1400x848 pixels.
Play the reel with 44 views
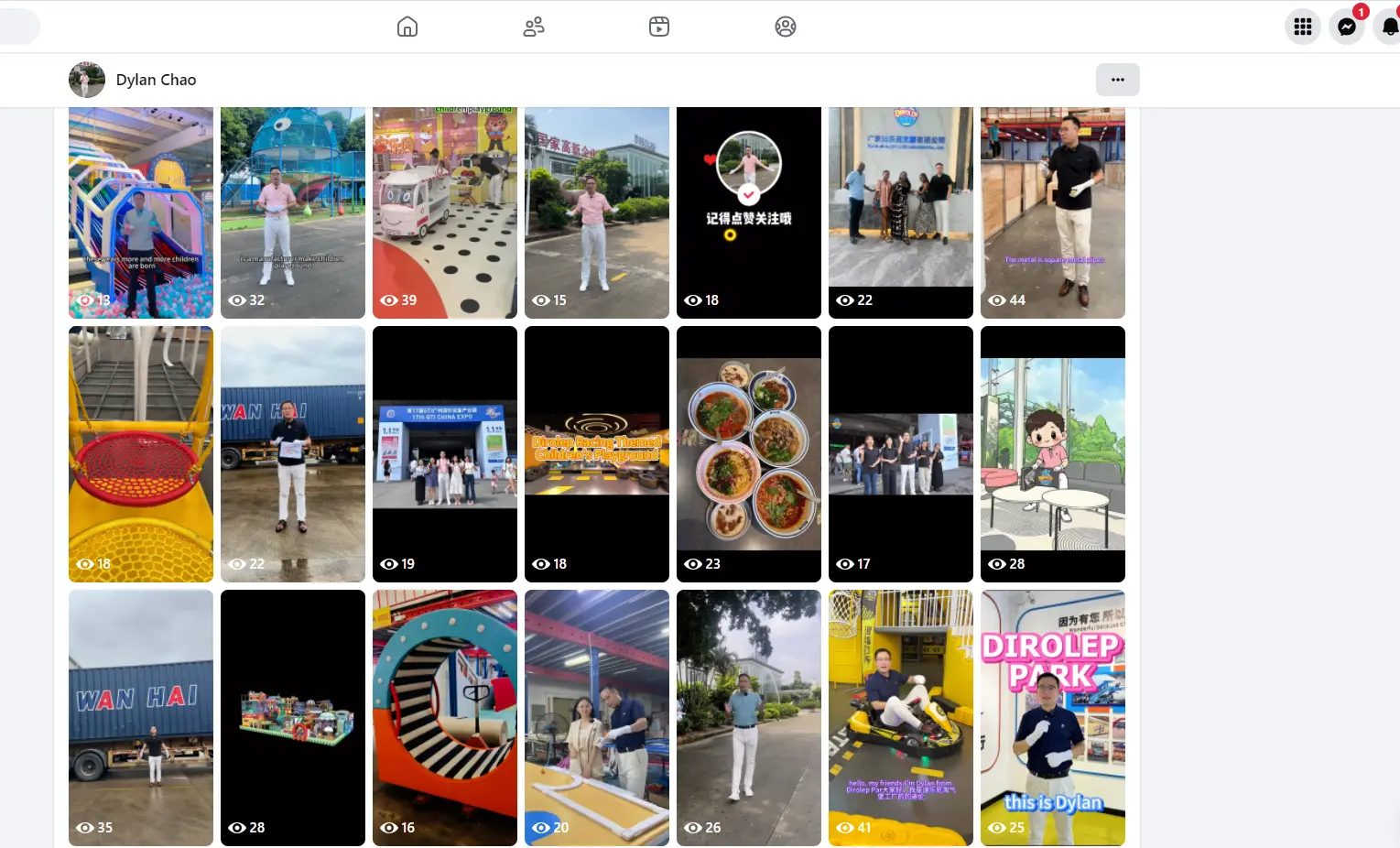(1053, 212)
